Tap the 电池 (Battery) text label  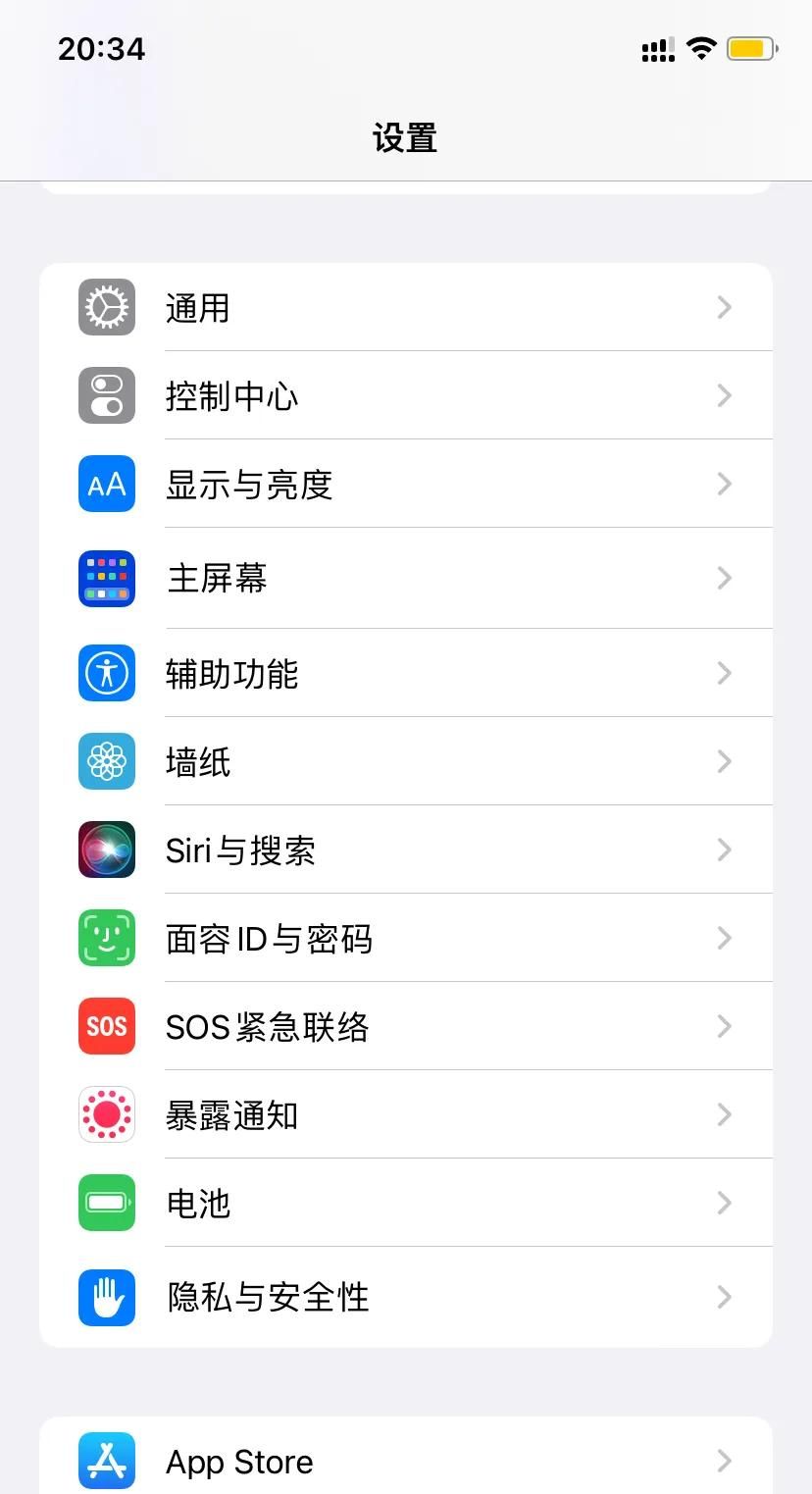[x=198, y=1203]
